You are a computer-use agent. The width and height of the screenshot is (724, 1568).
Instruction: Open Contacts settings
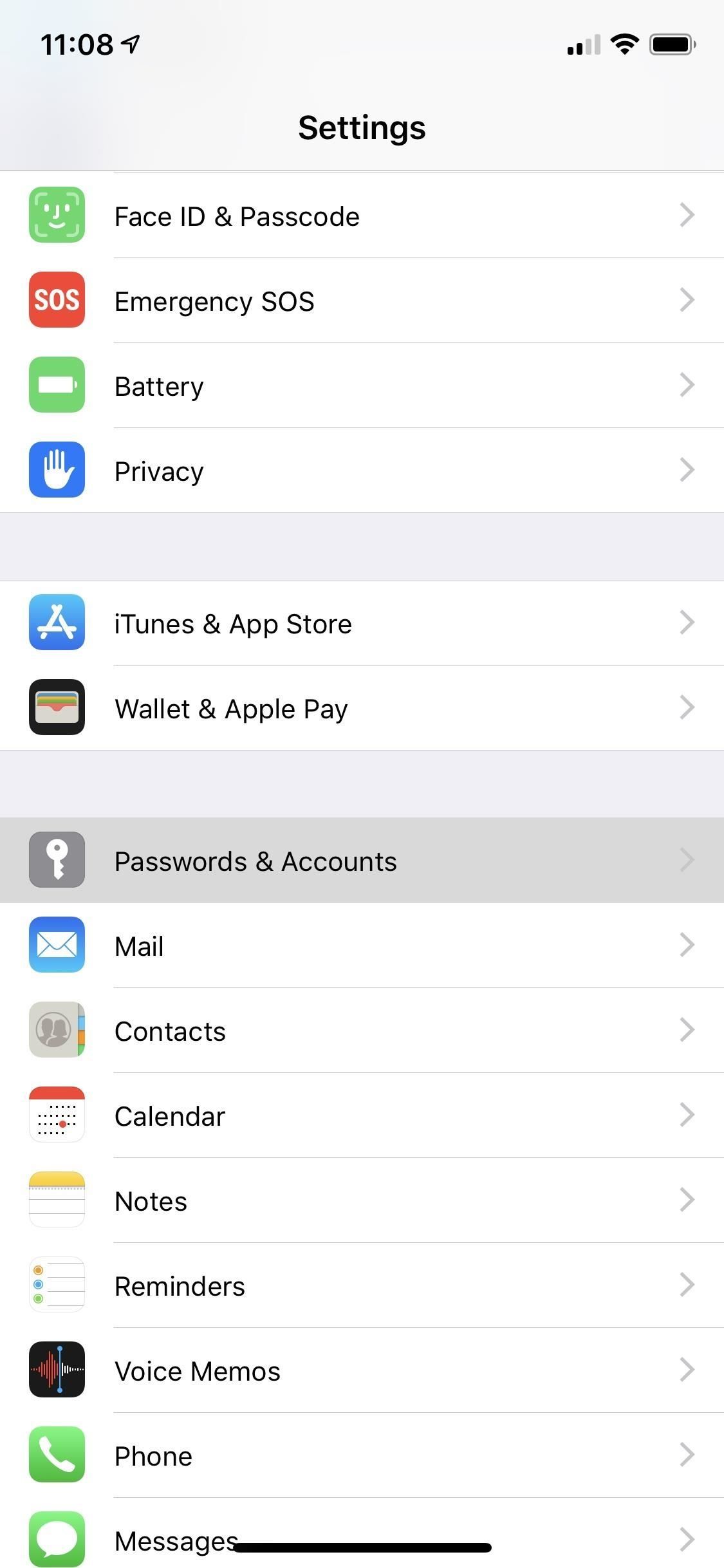tap(362, 1031)
